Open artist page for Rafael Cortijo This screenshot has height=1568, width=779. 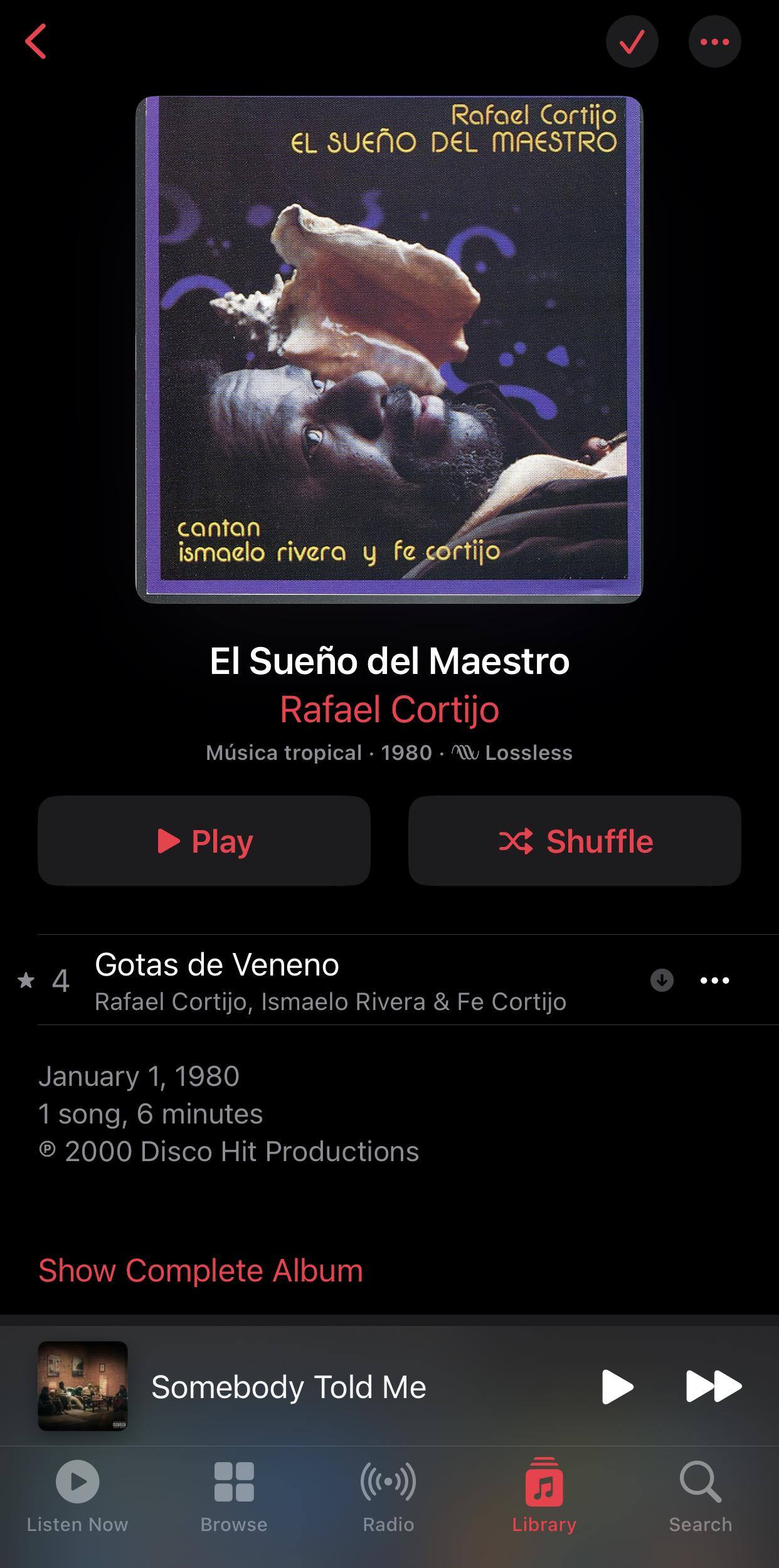389,709
